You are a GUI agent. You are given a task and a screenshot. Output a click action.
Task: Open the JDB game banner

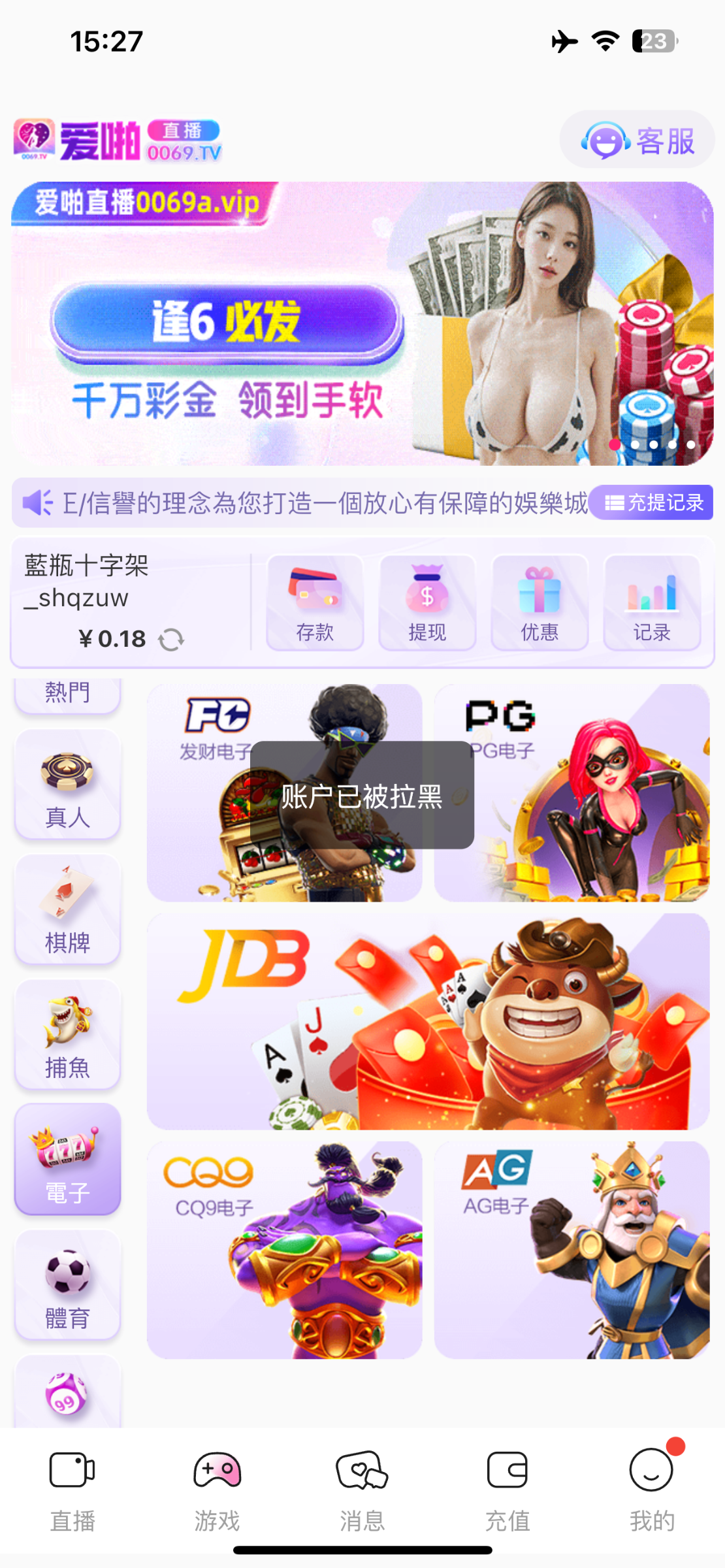click(x=428, y=1022)
